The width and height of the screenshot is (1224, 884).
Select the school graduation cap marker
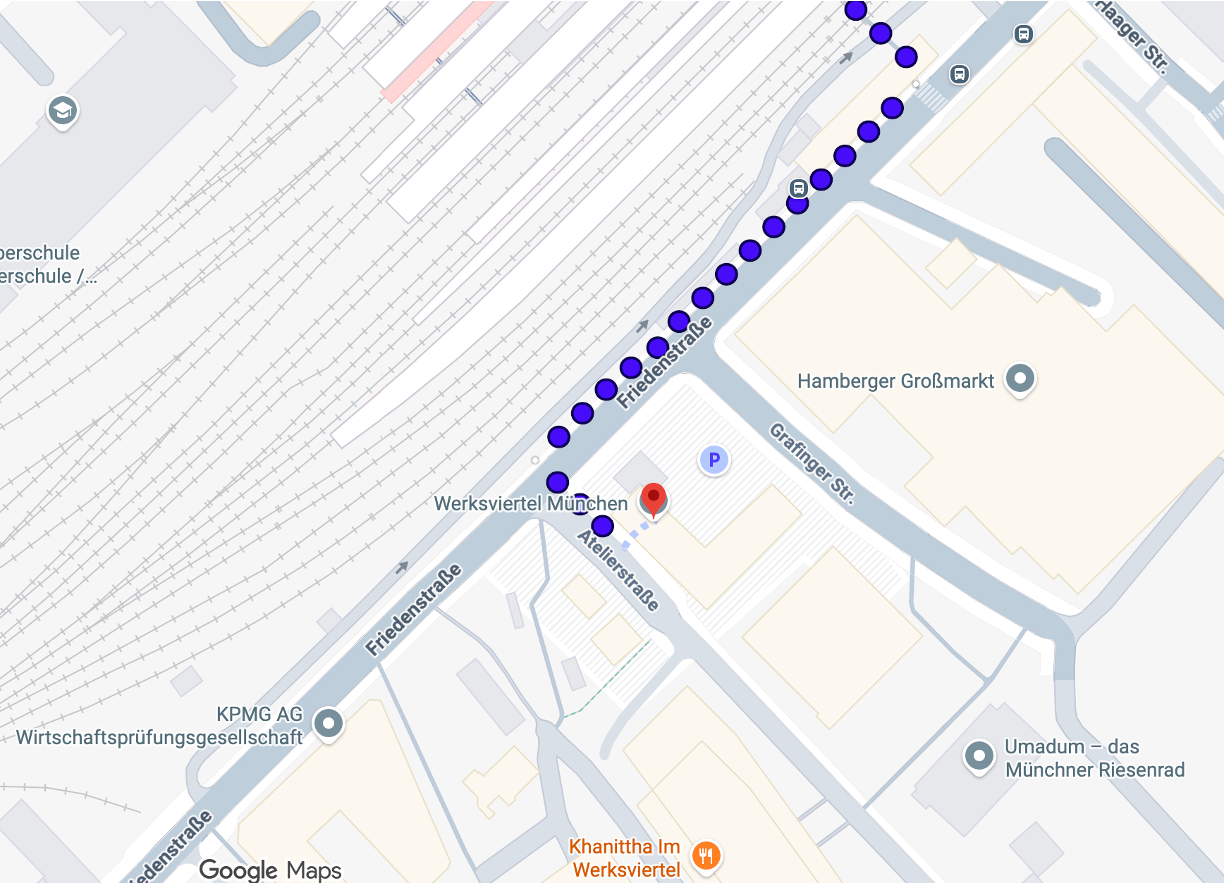click(x=63, y=110)
